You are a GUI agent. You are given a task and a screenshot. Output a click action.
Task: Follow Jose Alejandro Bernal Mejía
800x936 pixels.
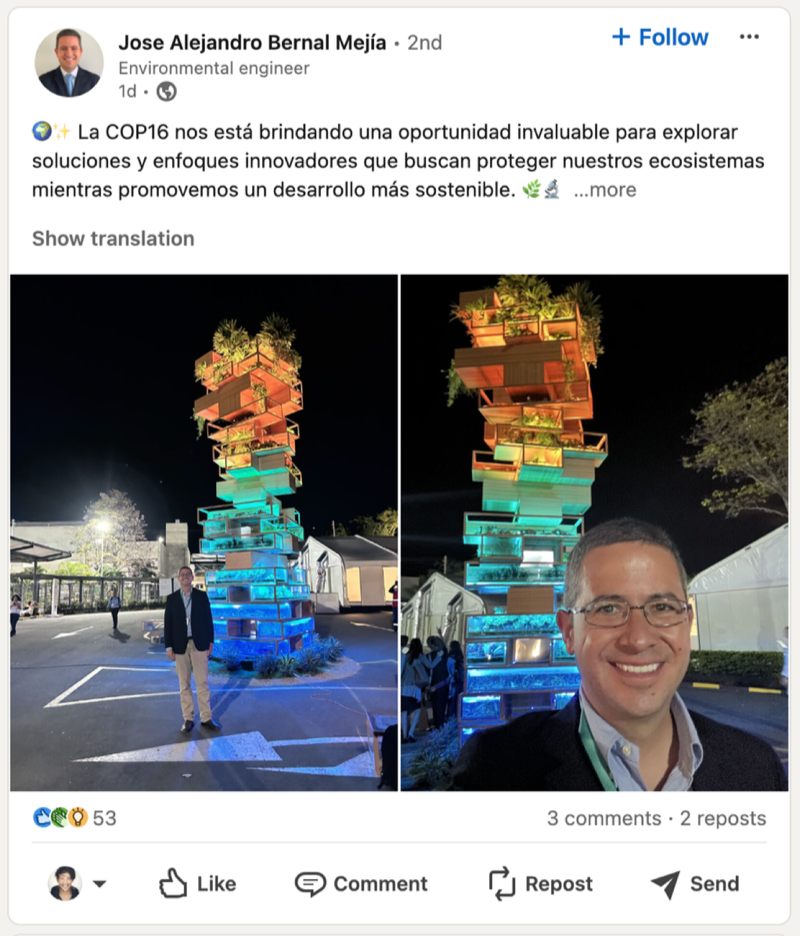(660, 38)
